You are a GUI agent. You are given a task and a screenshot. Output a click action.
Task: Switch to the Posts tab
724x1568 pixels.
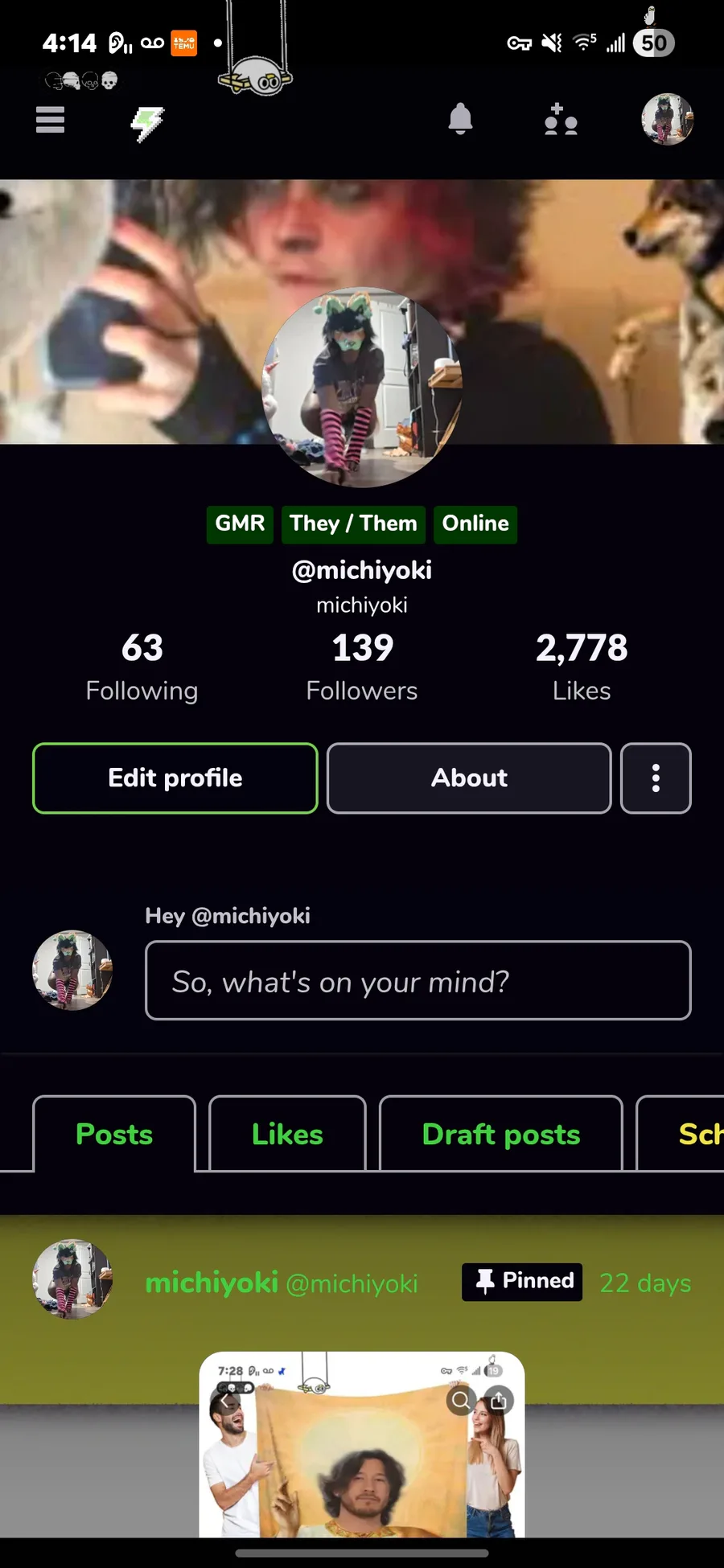[114, 1134]
